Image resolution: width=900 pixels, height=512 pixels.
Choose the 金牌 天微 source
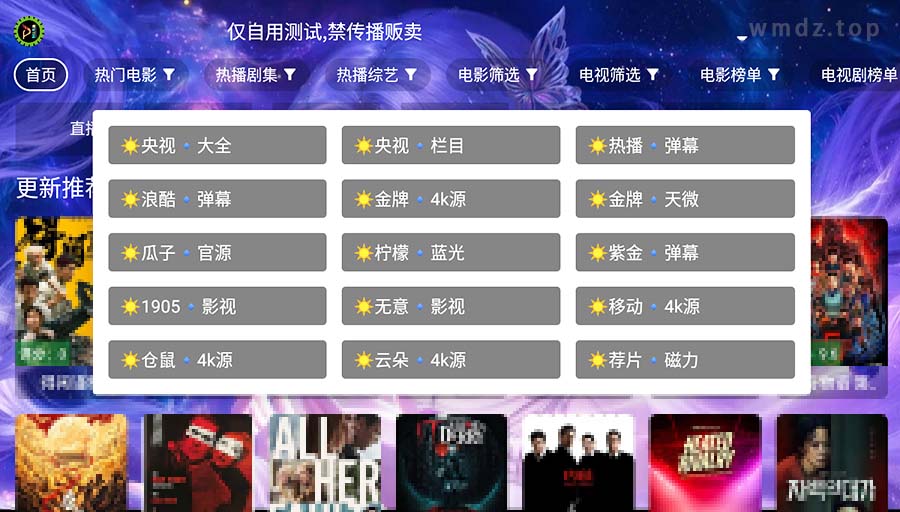[685, 199]
